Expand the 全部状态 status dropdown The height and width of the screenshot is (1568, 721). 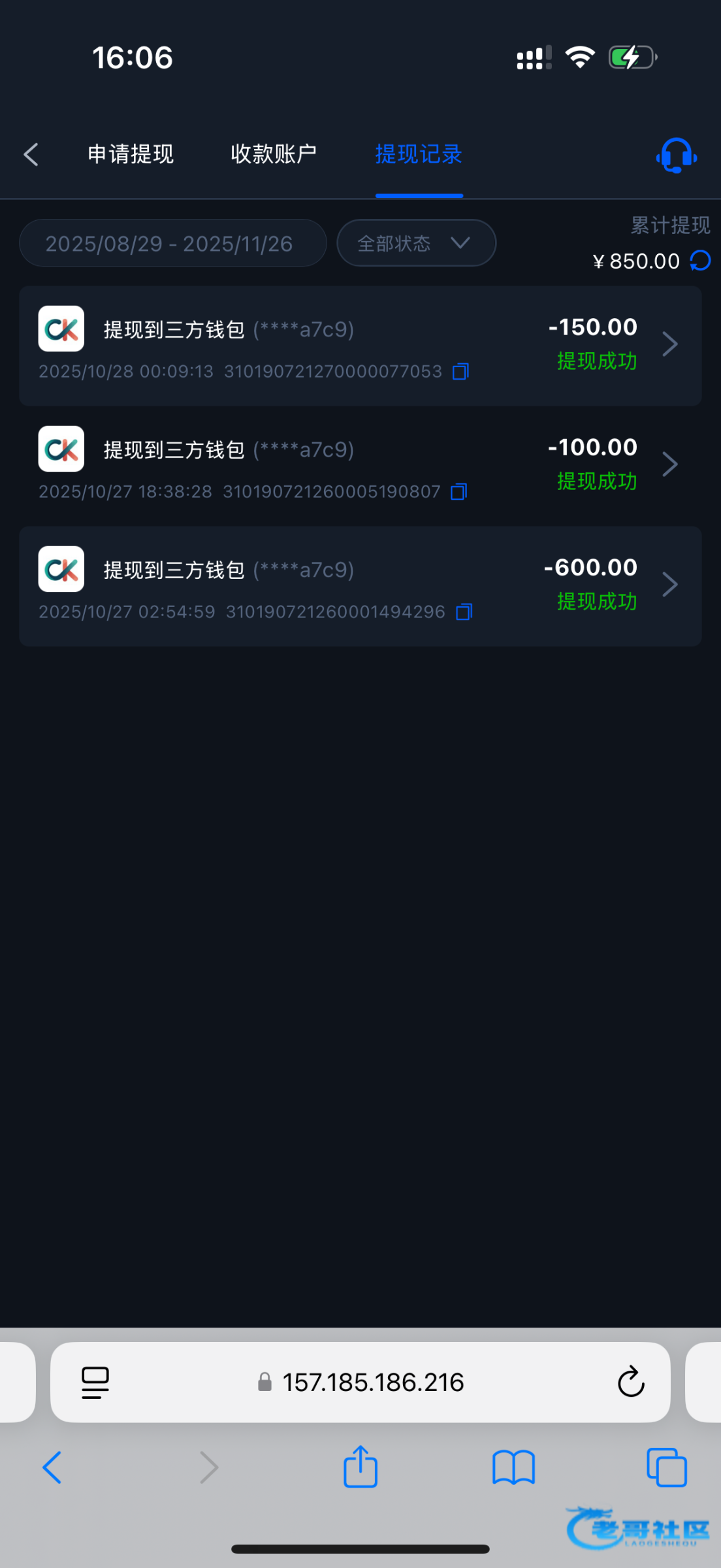click(x=416, y=244)
